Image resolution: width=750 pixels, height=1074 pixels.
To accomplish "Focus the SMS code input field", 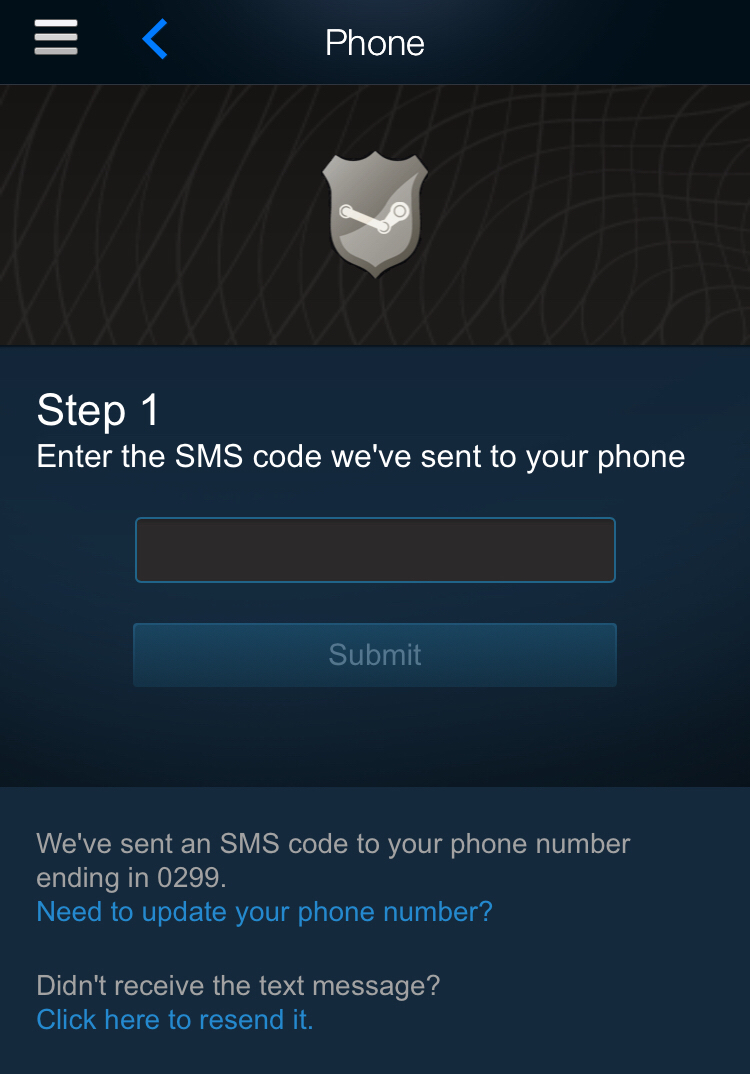I will [x=375, y=550].
